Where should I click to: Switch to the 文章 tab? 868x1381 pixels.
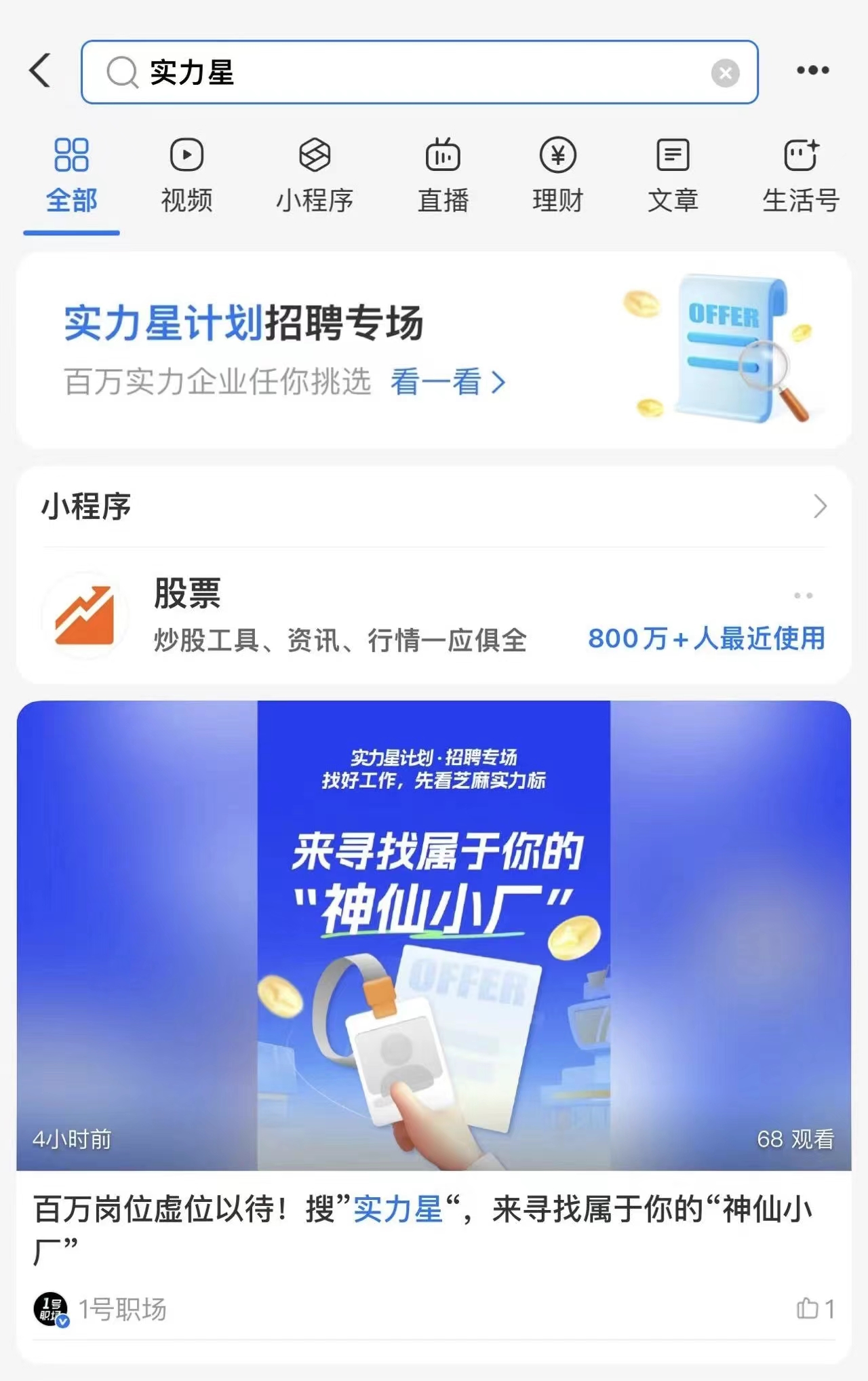click(673, 176)
